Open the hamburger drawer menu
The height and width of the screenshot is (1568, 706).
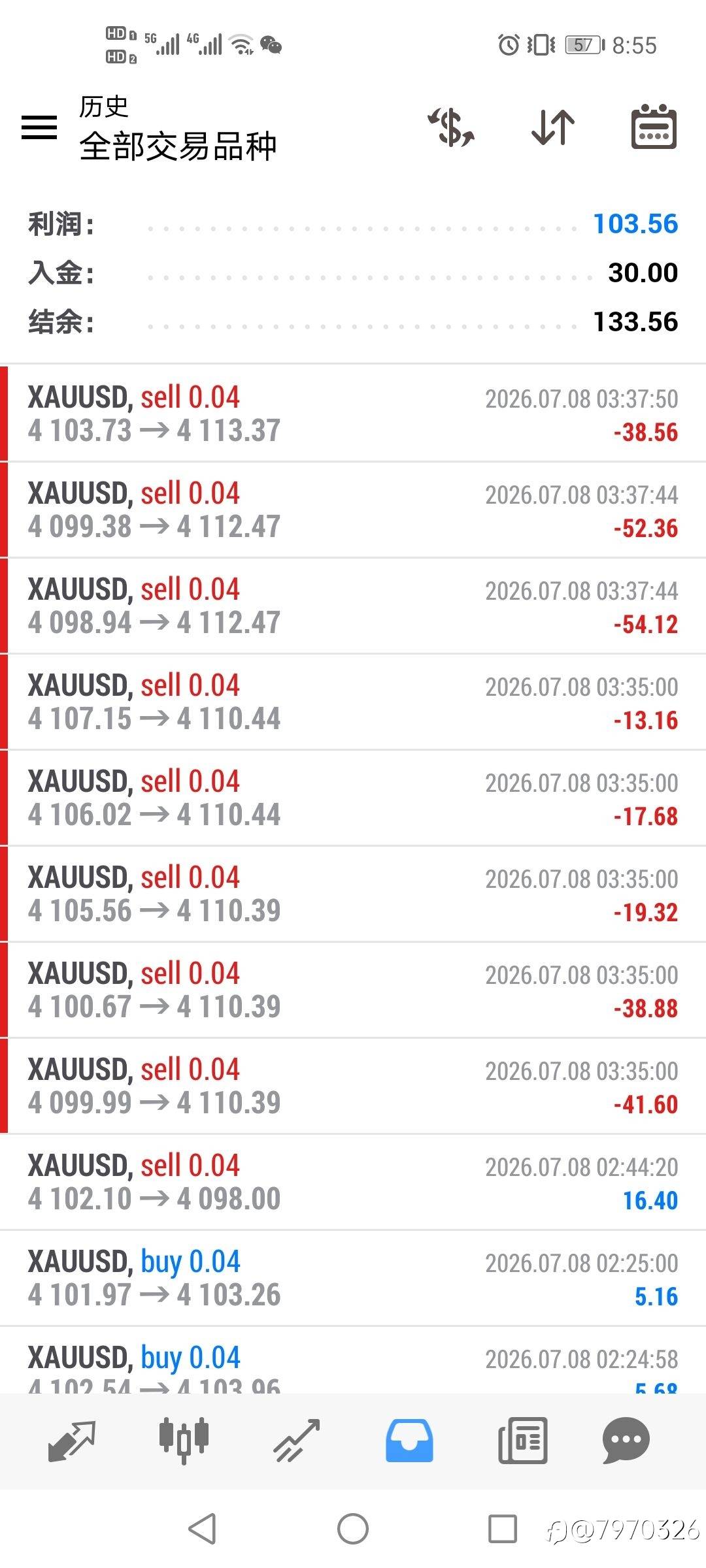click(39, 127)
